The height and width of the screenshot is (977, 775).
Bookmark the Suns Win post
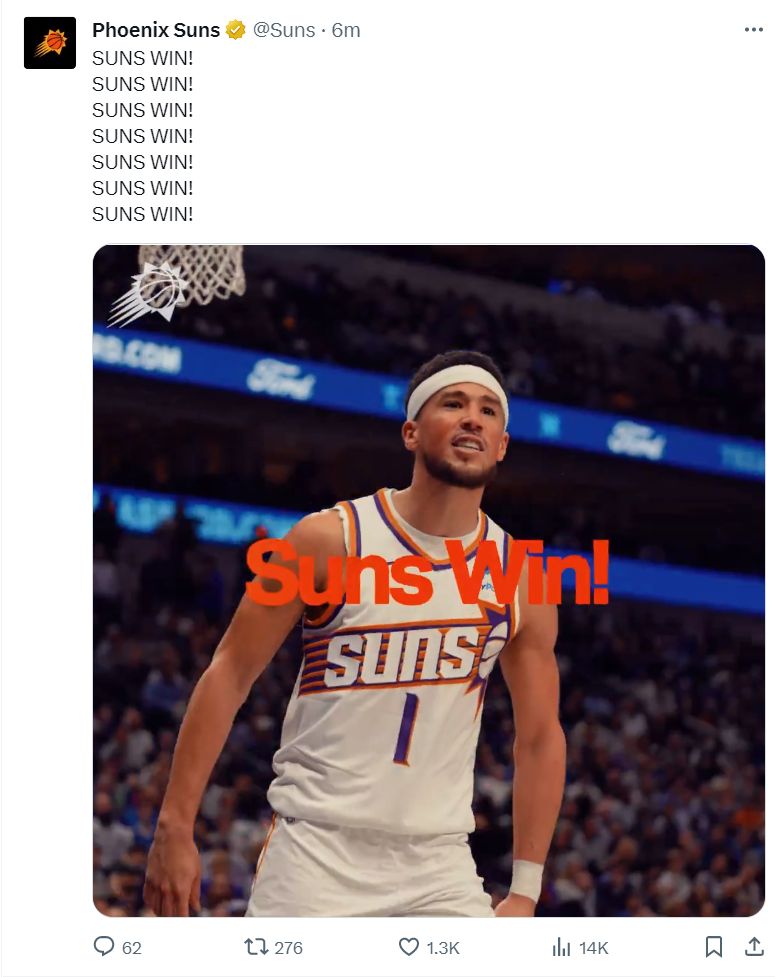click(714, 946)
